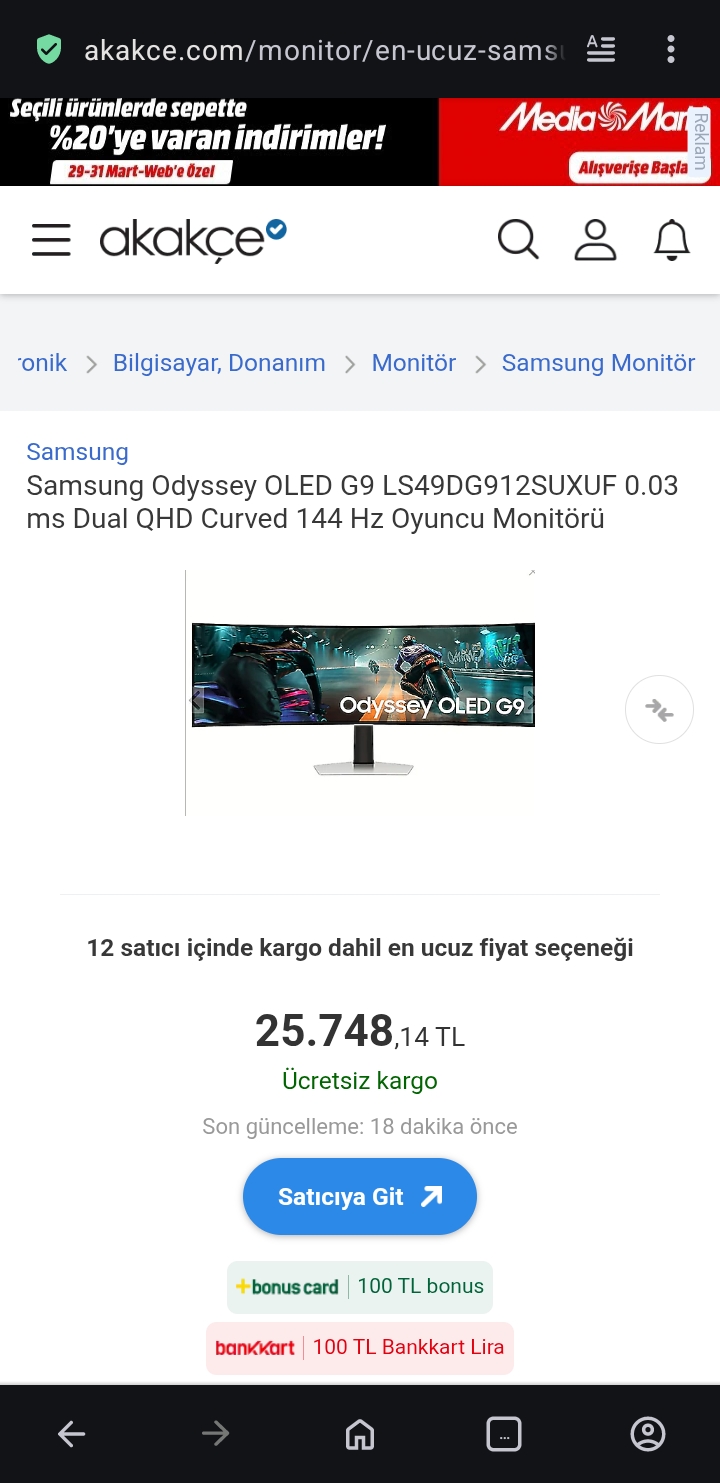This screenshot has width=720, height=1483.
Task: Open the browser overflow menu
Action: 671,49
